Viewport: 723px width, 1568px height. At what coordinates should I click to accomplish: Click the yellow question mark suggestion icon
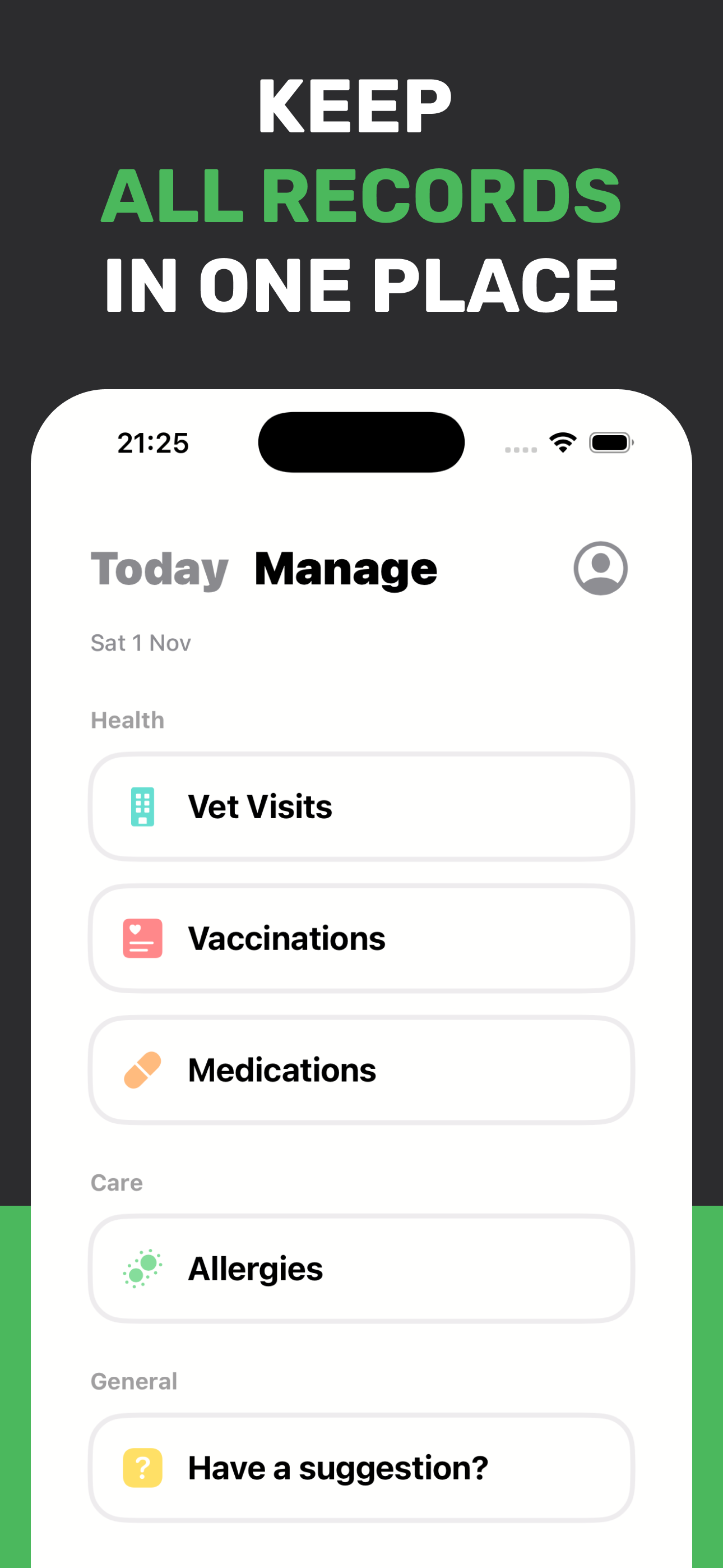coord(141,1467)
